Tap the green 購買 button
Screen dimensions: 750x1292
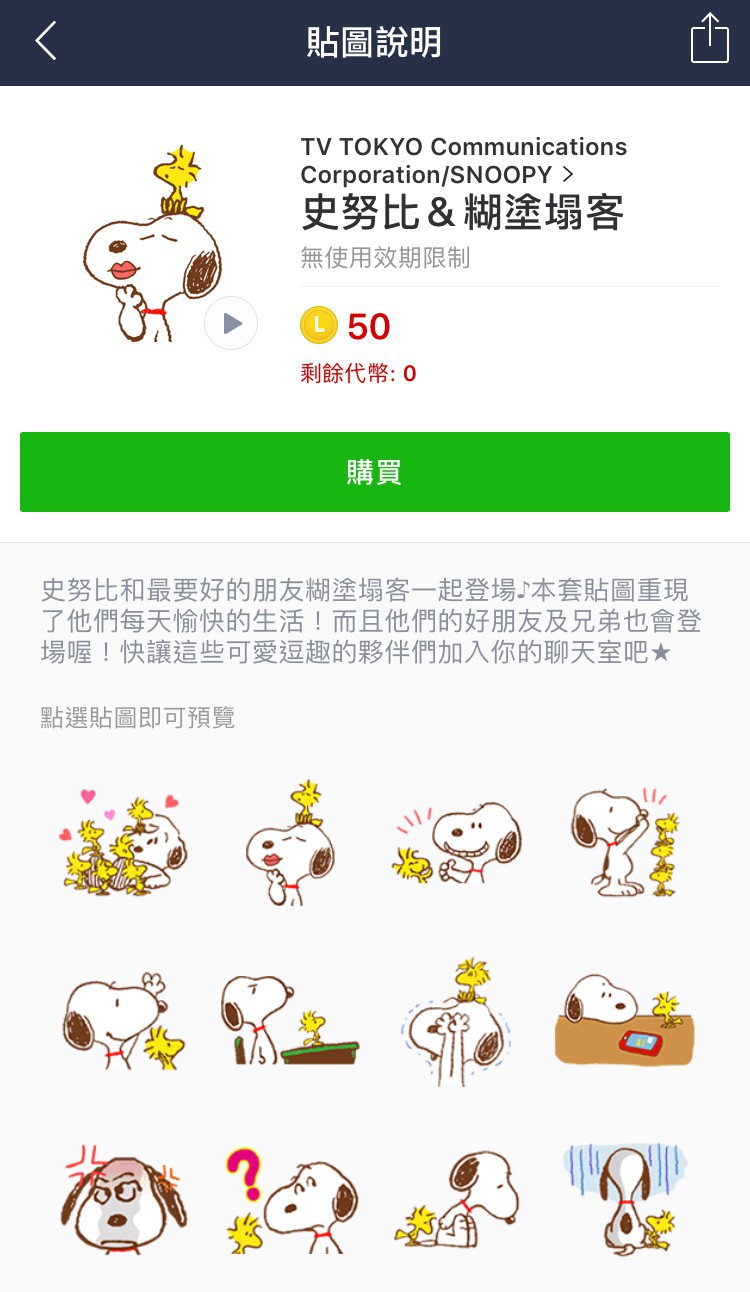(375, 472)
